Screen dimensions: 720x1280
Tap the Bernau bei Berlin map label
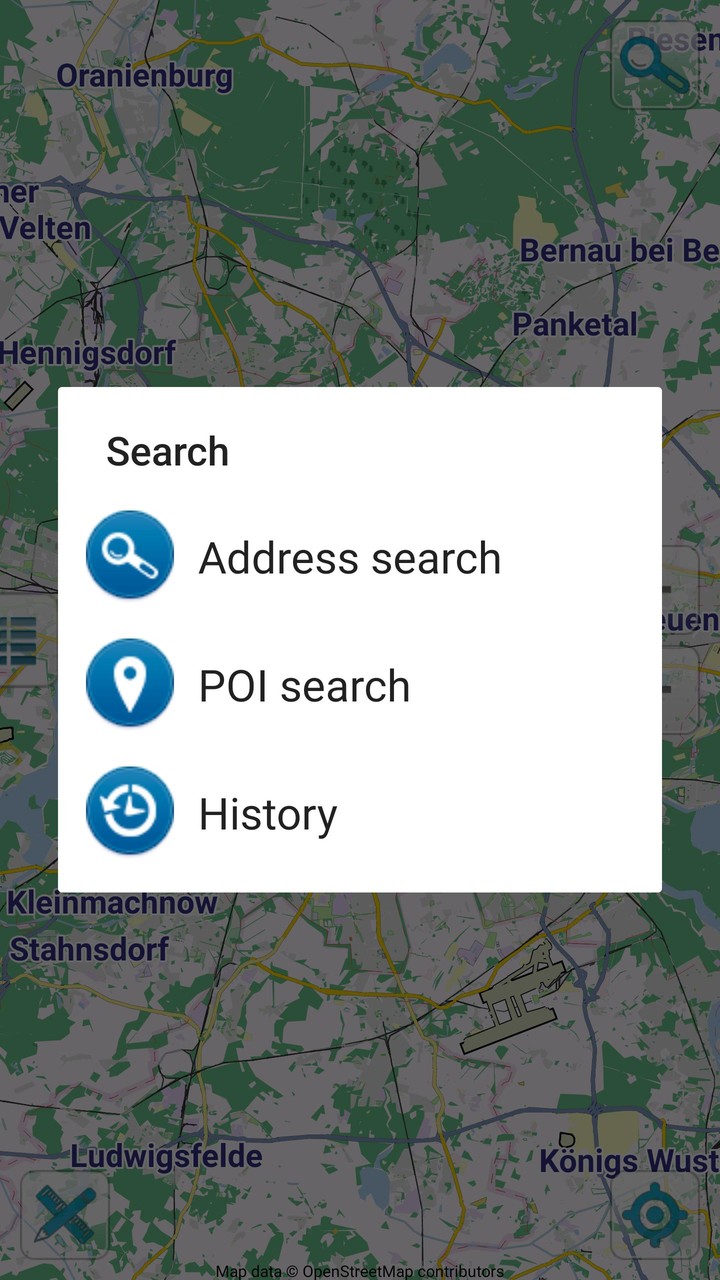click(615, 252)
